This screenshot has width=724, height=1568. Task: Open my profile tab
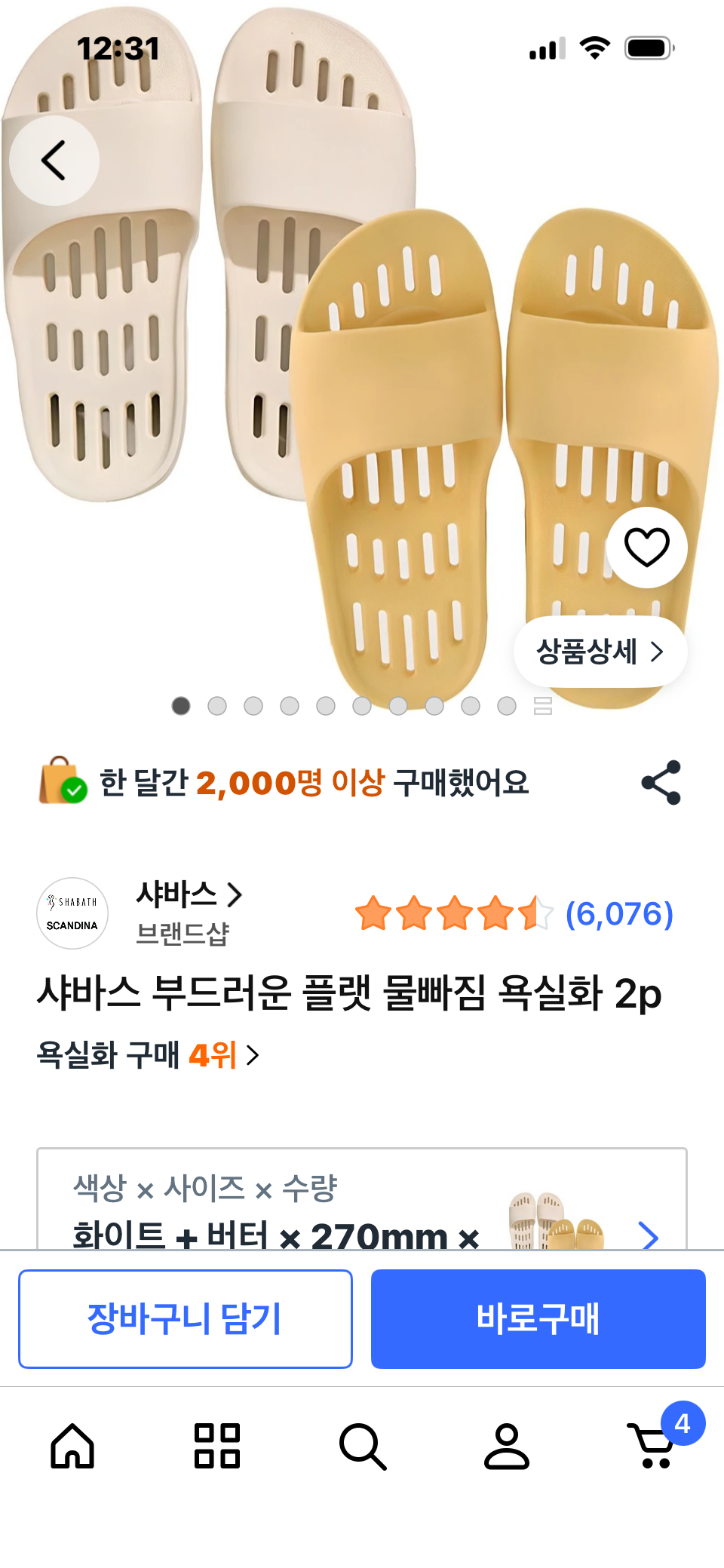tap(506, 1446)
